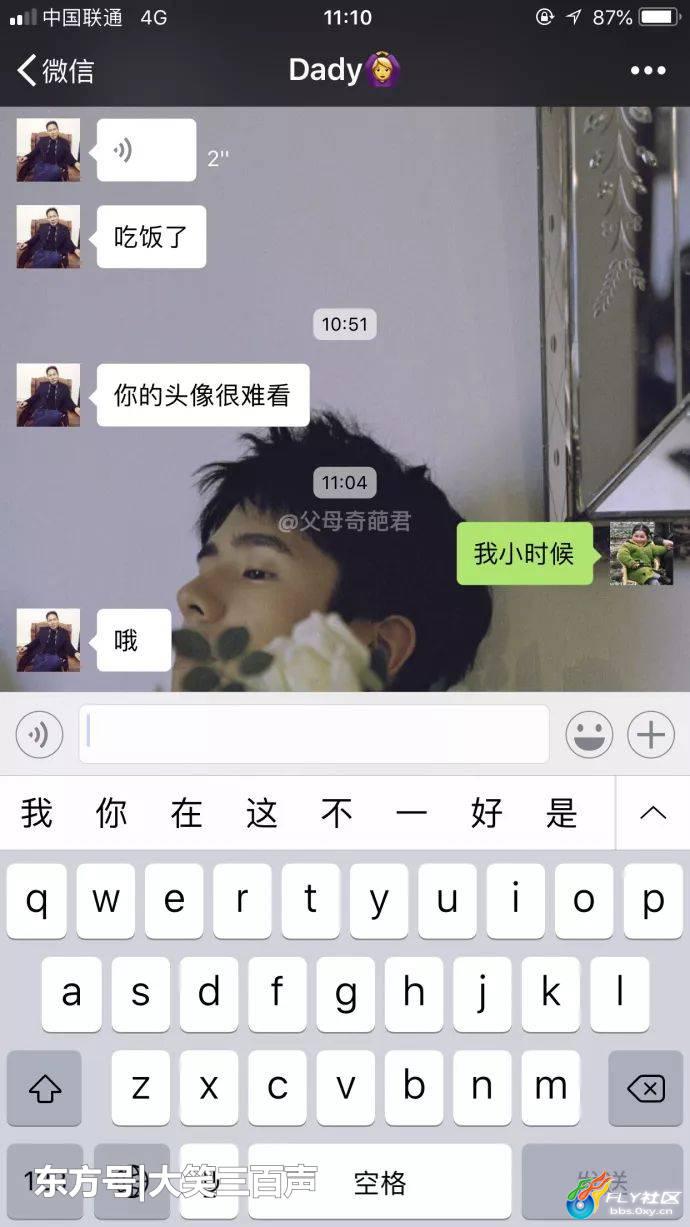Go back to the 微信 chat list

click(x=55, y=70)
